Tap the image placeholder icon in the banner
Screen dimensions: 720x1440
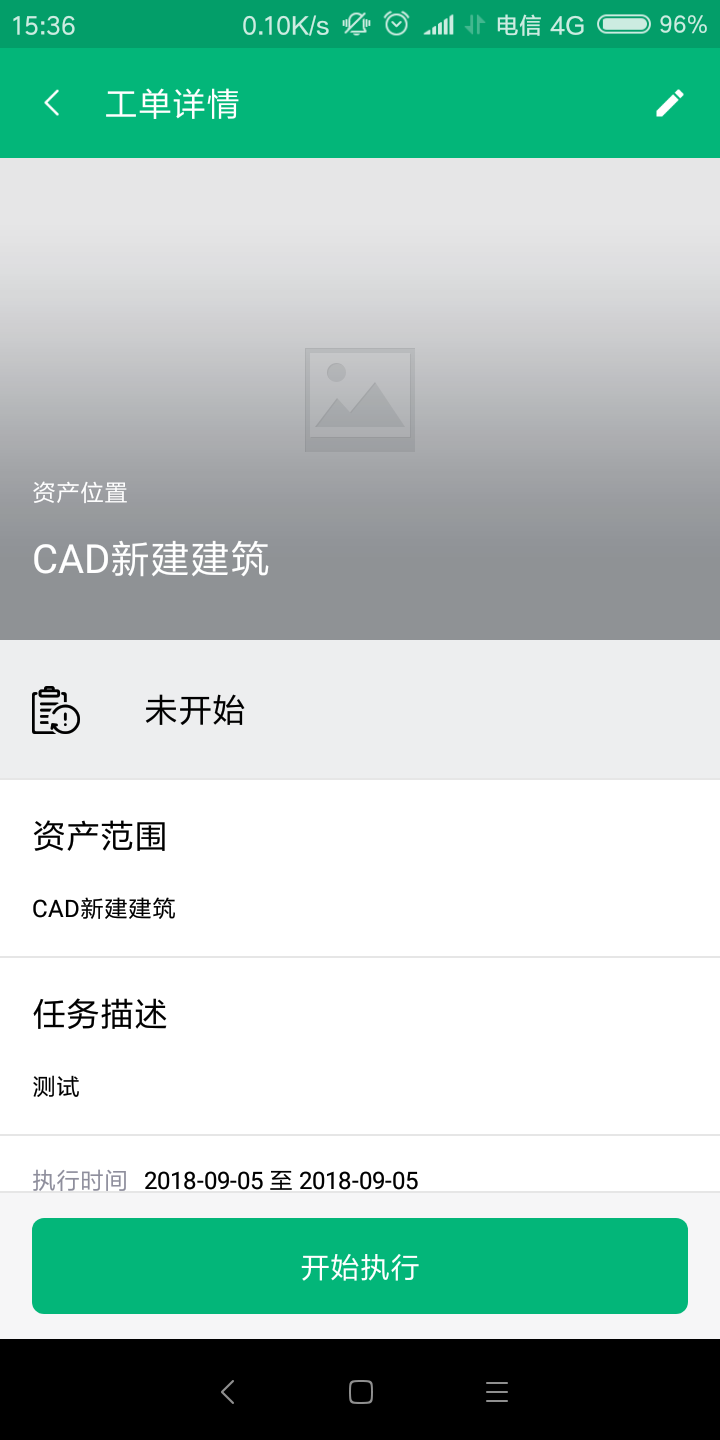(x=359, y=398)
